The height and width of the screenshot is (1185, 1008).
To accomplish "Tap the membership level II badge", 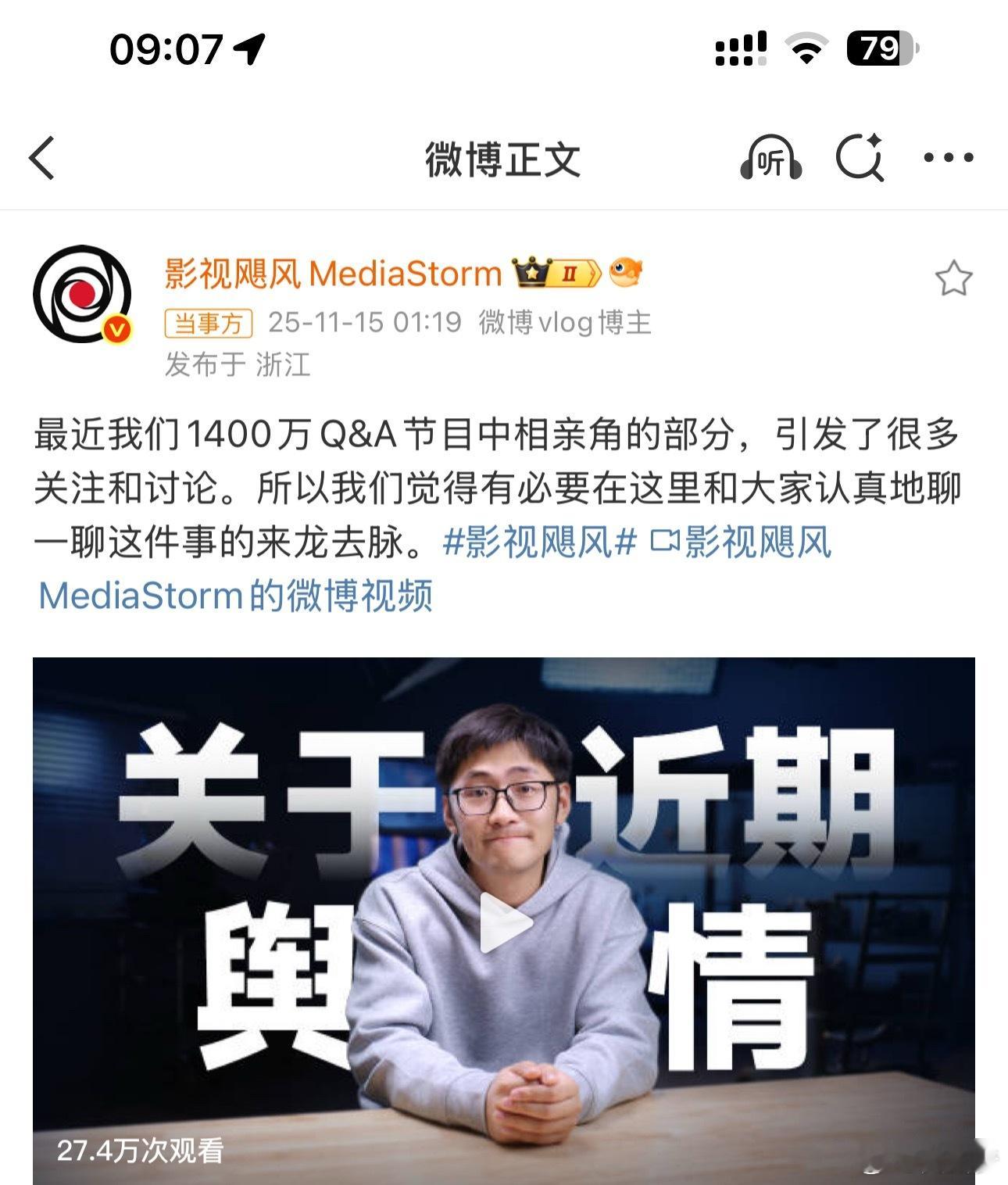I will click(570, 274).
